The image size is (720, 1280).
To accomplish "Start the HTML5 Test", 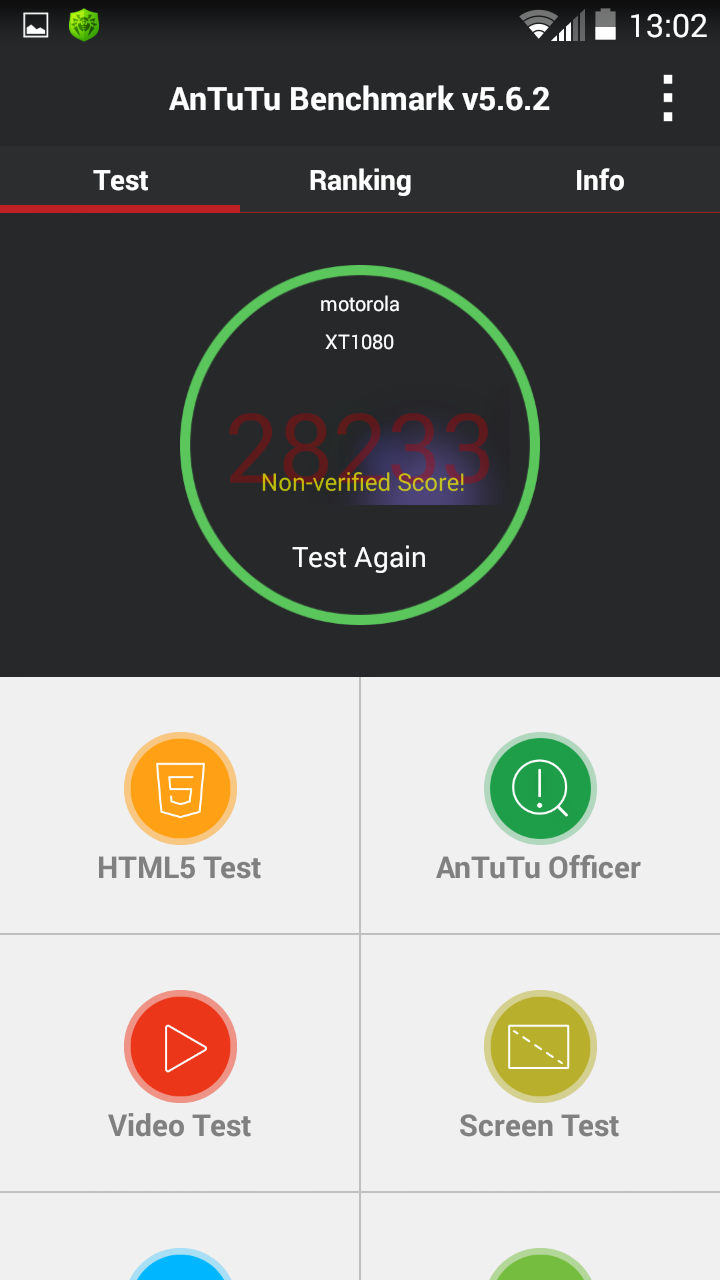I will 180,806.
